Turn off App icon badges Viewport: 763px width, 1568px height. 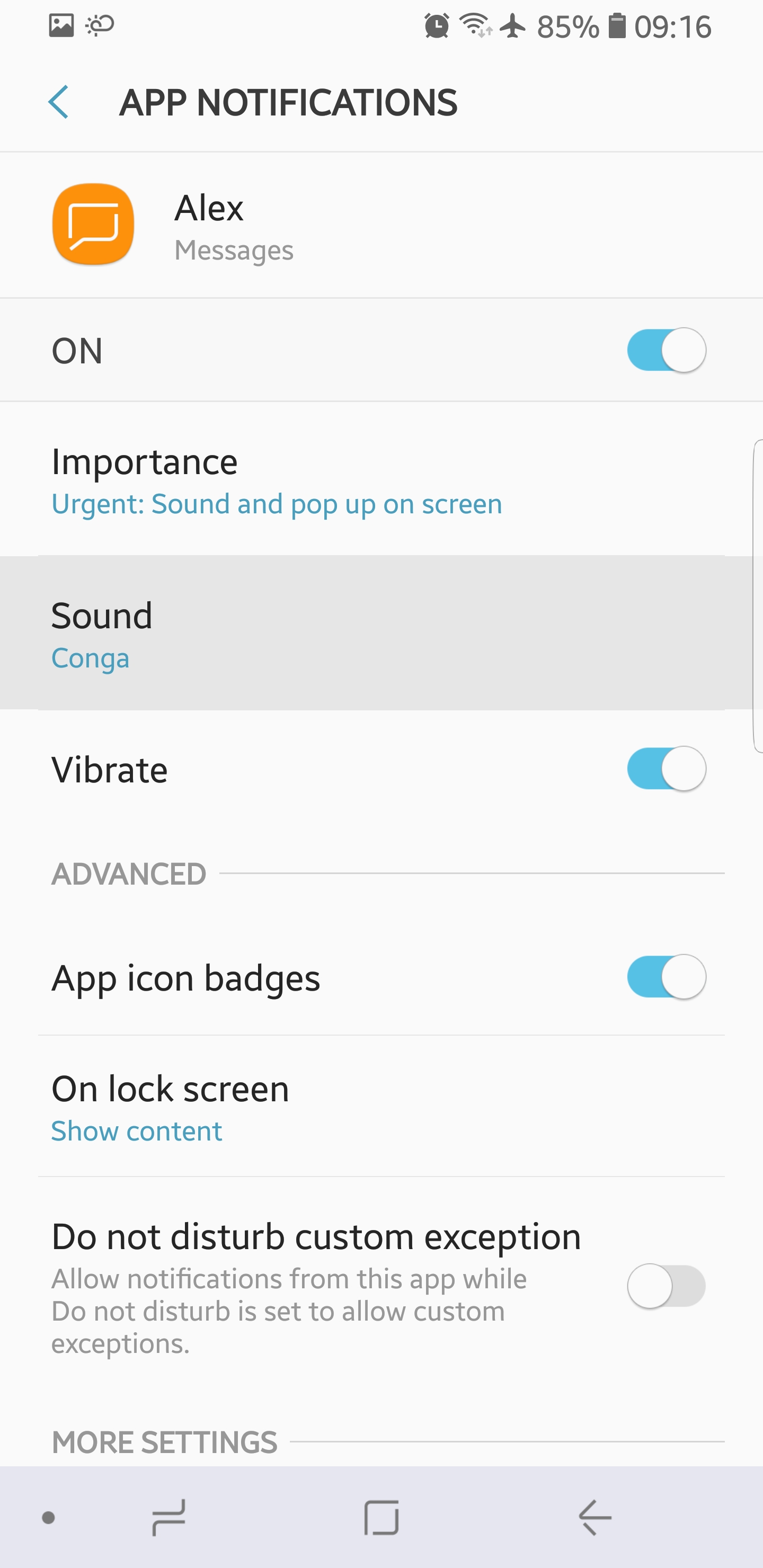pyautogui.click(x=666, y=977)
